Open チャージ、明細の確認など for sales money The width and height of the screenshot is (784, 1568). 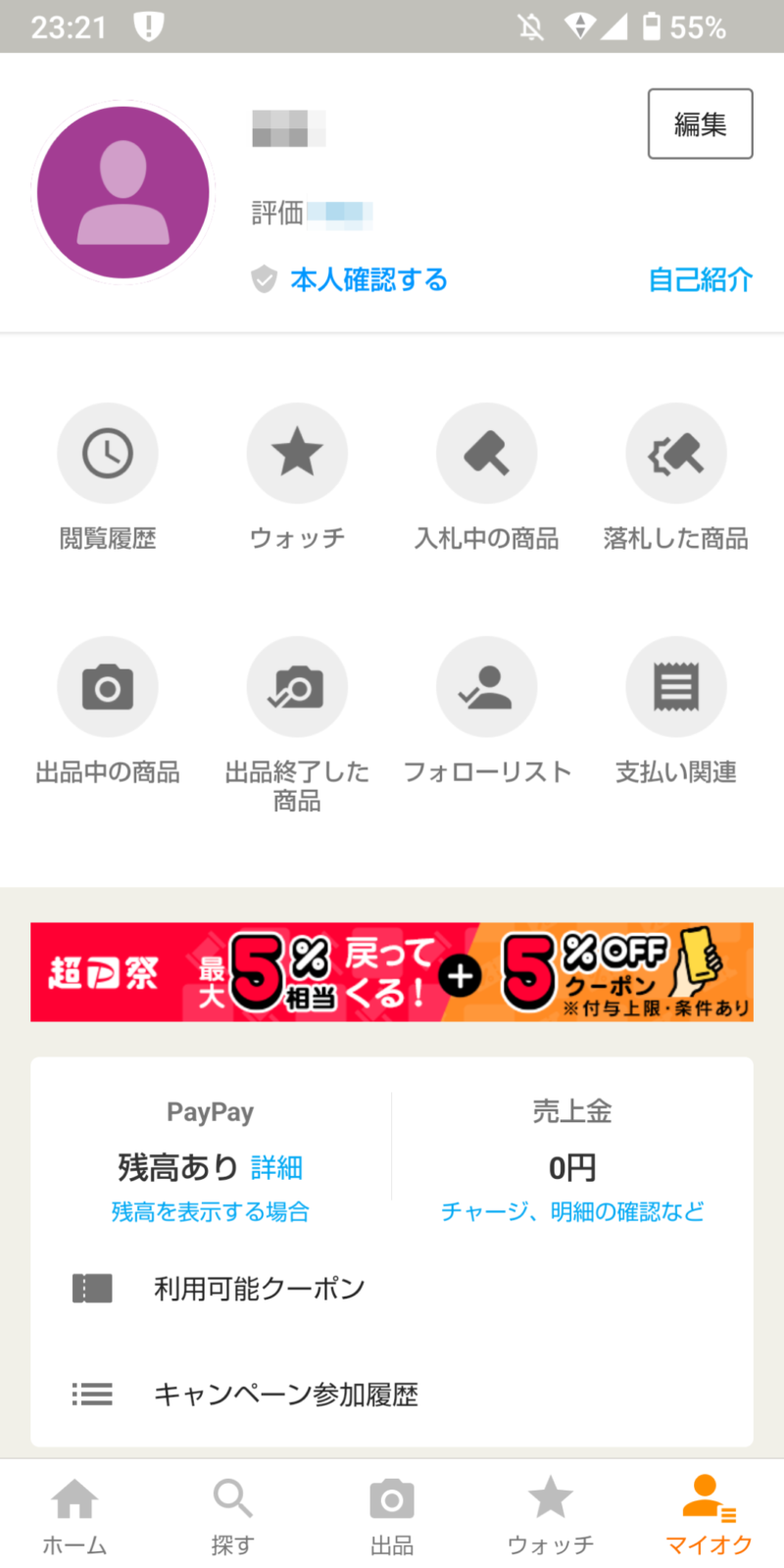point(572,1211)
